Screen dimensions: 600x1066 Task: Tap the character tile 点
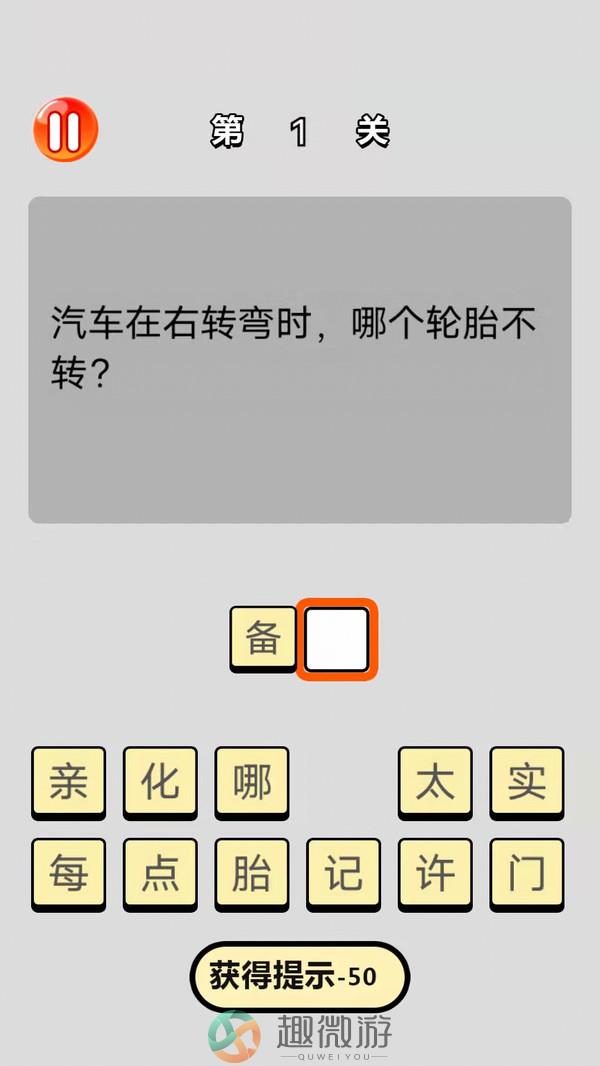(160, 873)
